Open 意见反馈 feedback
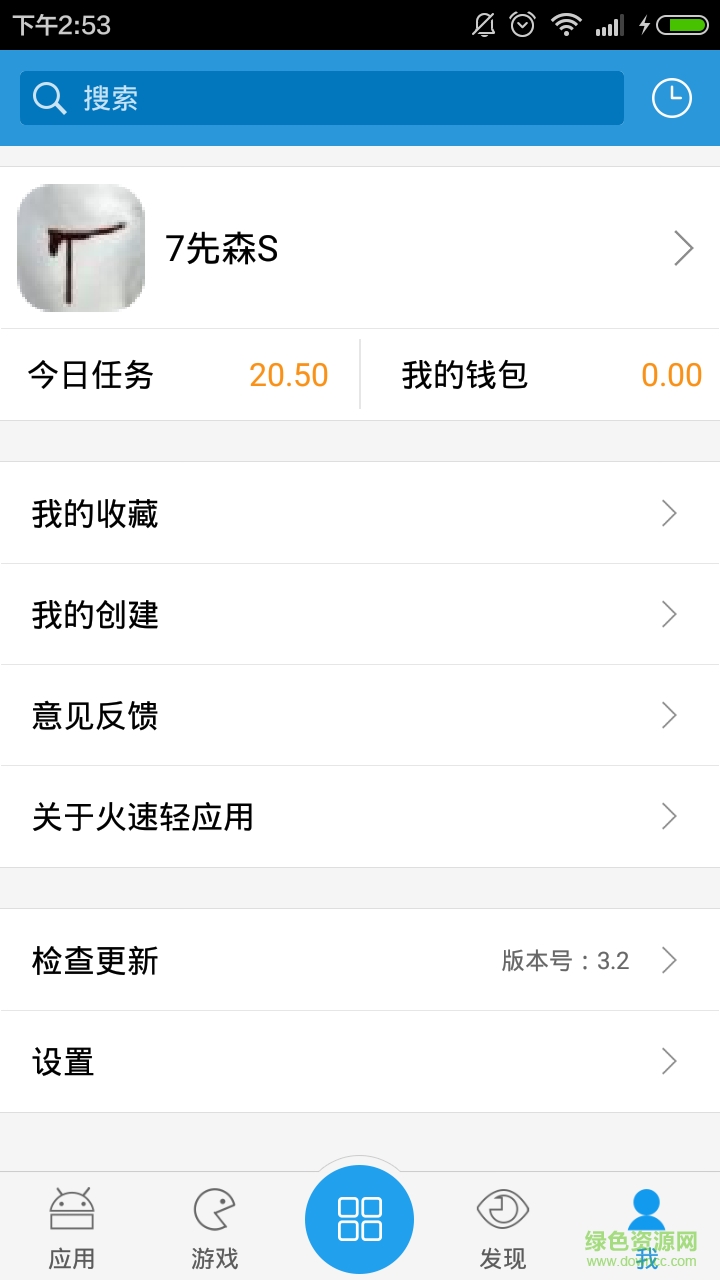 coord(360,716)
